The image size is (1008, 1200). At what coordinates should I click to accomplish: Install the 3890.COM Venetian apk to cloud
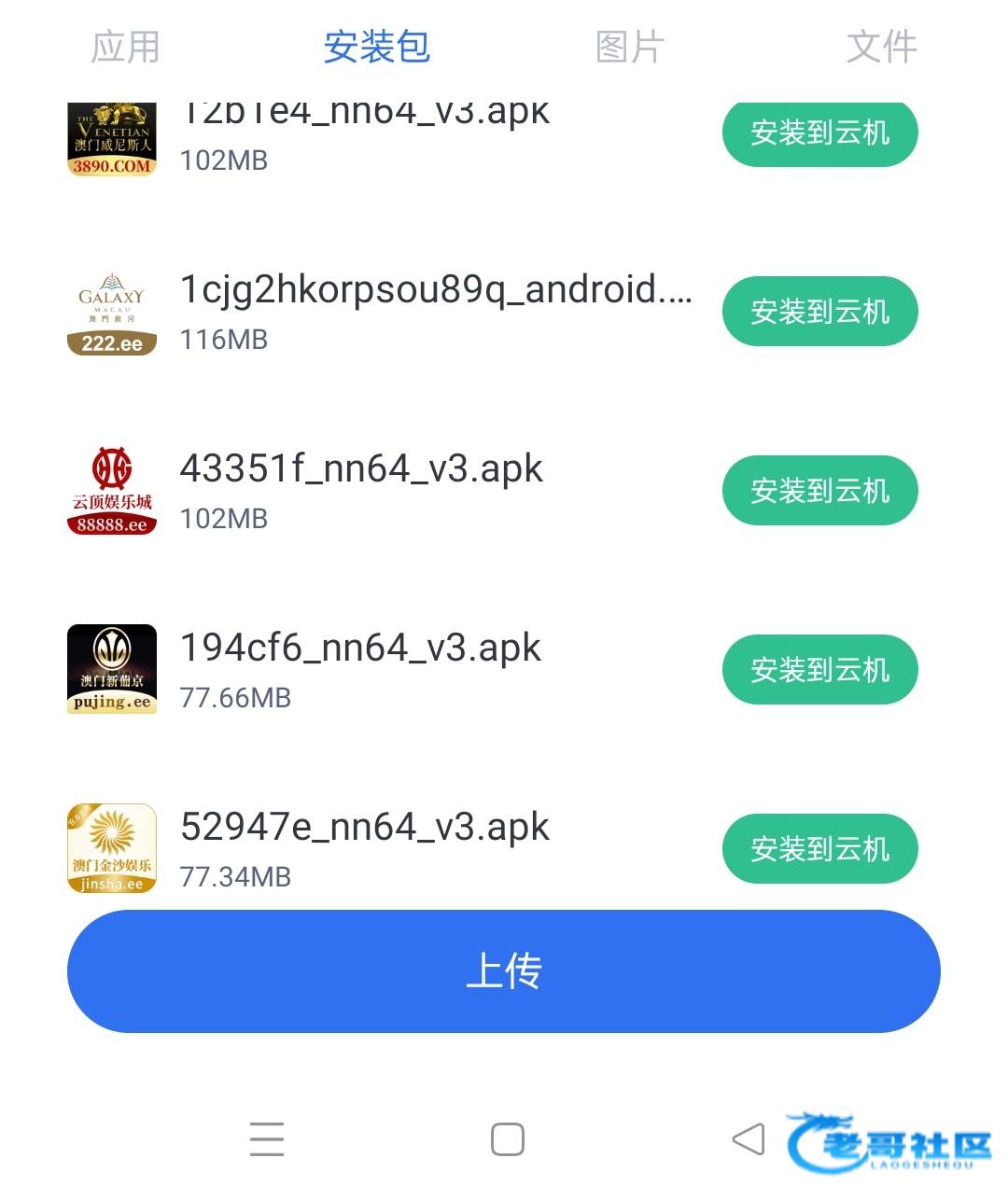click(820, 133)
